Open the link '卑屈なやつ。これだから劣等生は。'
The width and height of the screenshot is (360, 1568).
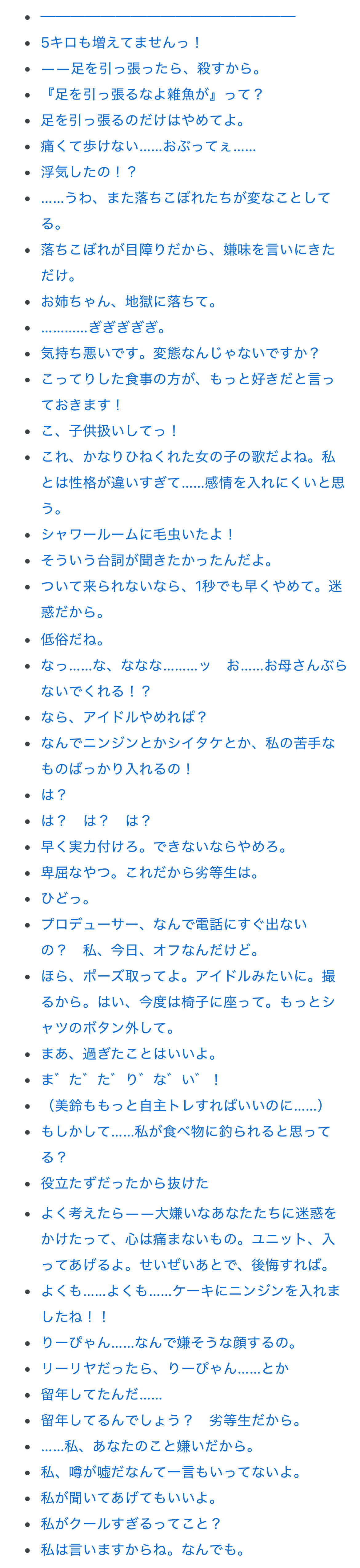(x=150, y=872)
